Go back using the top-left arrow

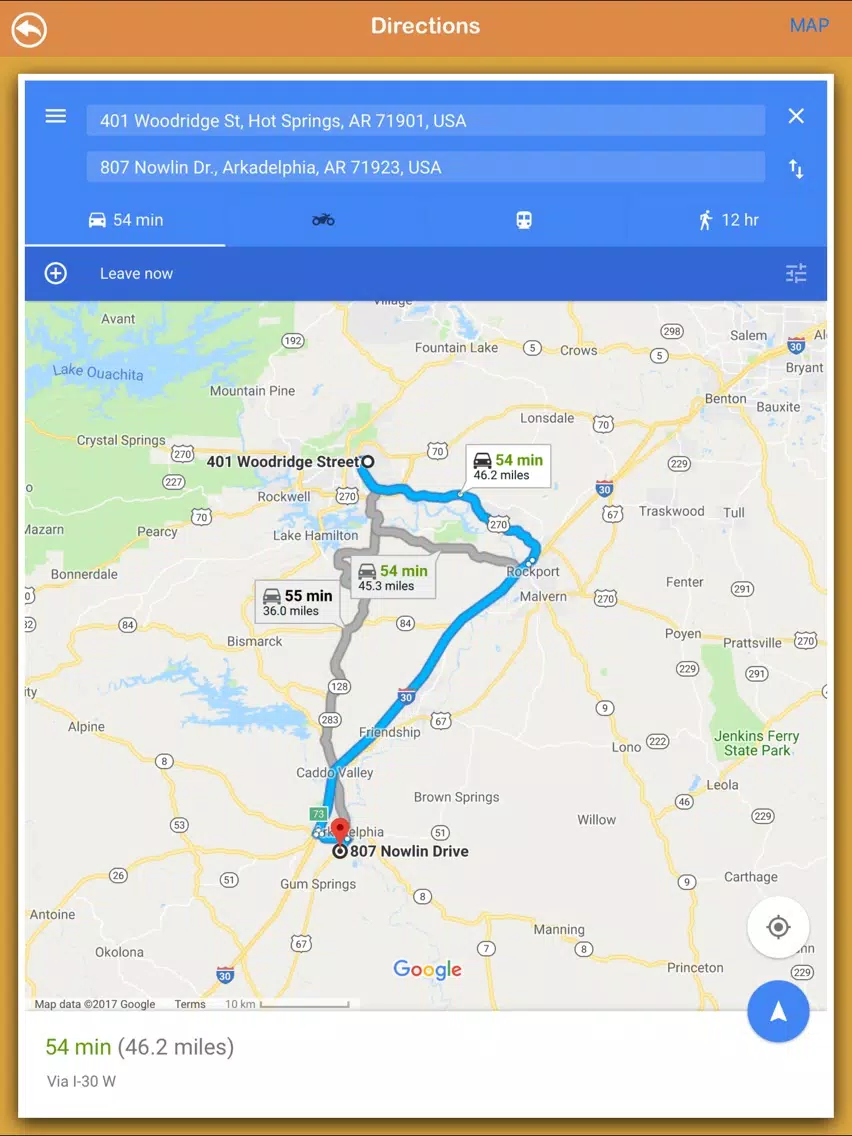click(x=29, y=28)
